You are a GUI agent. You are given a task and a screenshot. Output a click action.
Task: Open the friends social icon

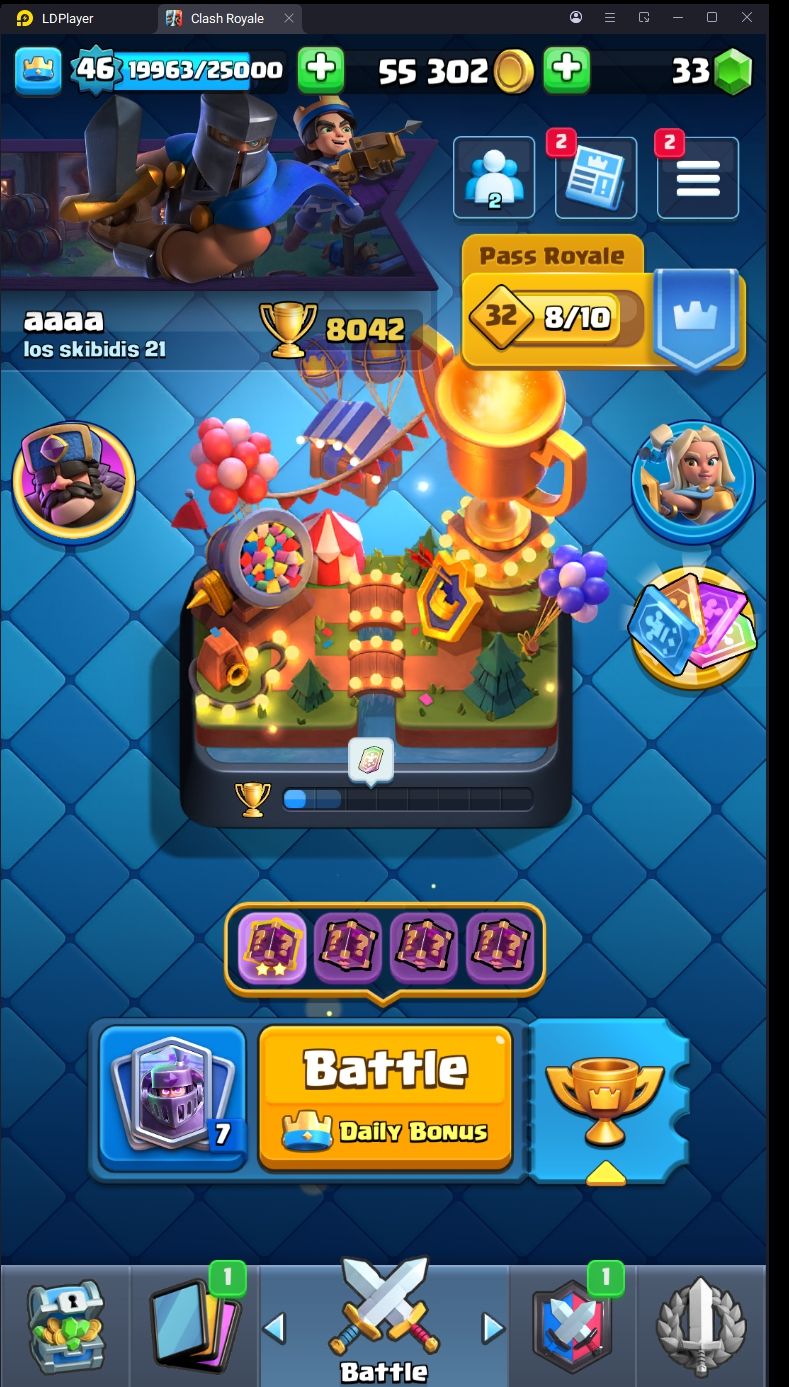pos(493,178)
